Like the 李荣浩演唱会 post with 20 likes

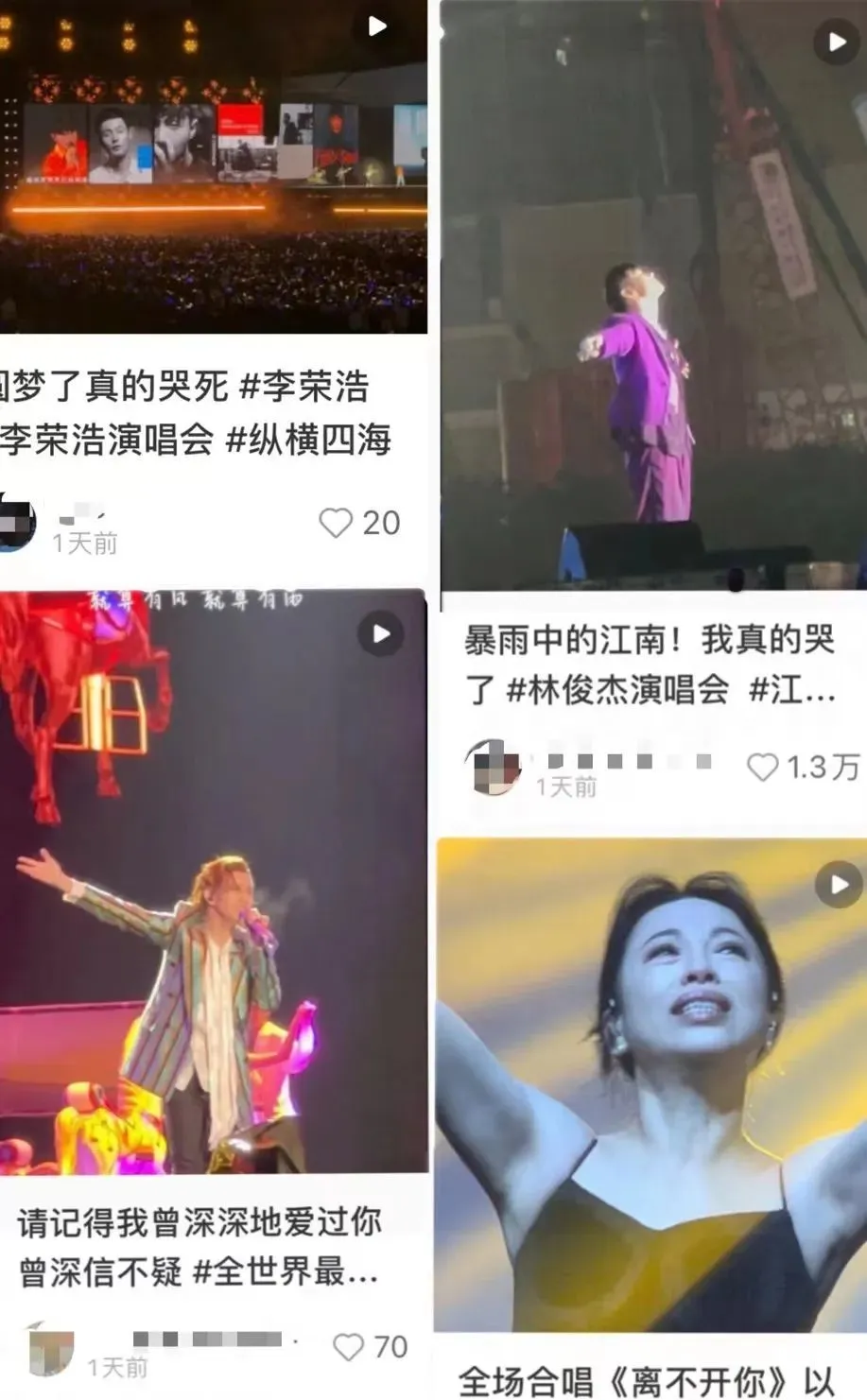click(x=336, y=523)
